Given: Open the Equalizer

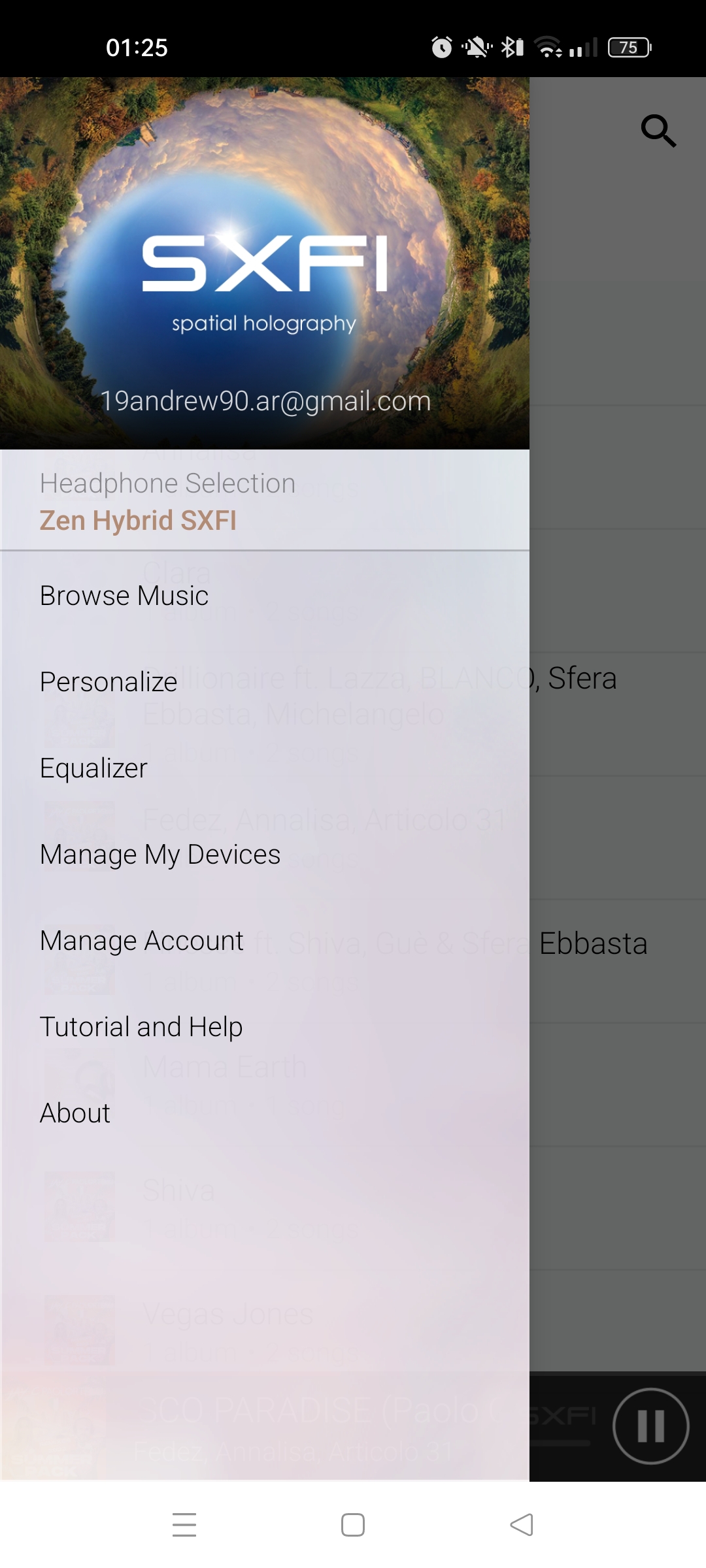Looking at the screenshot, I should click(x=265, y=768).
